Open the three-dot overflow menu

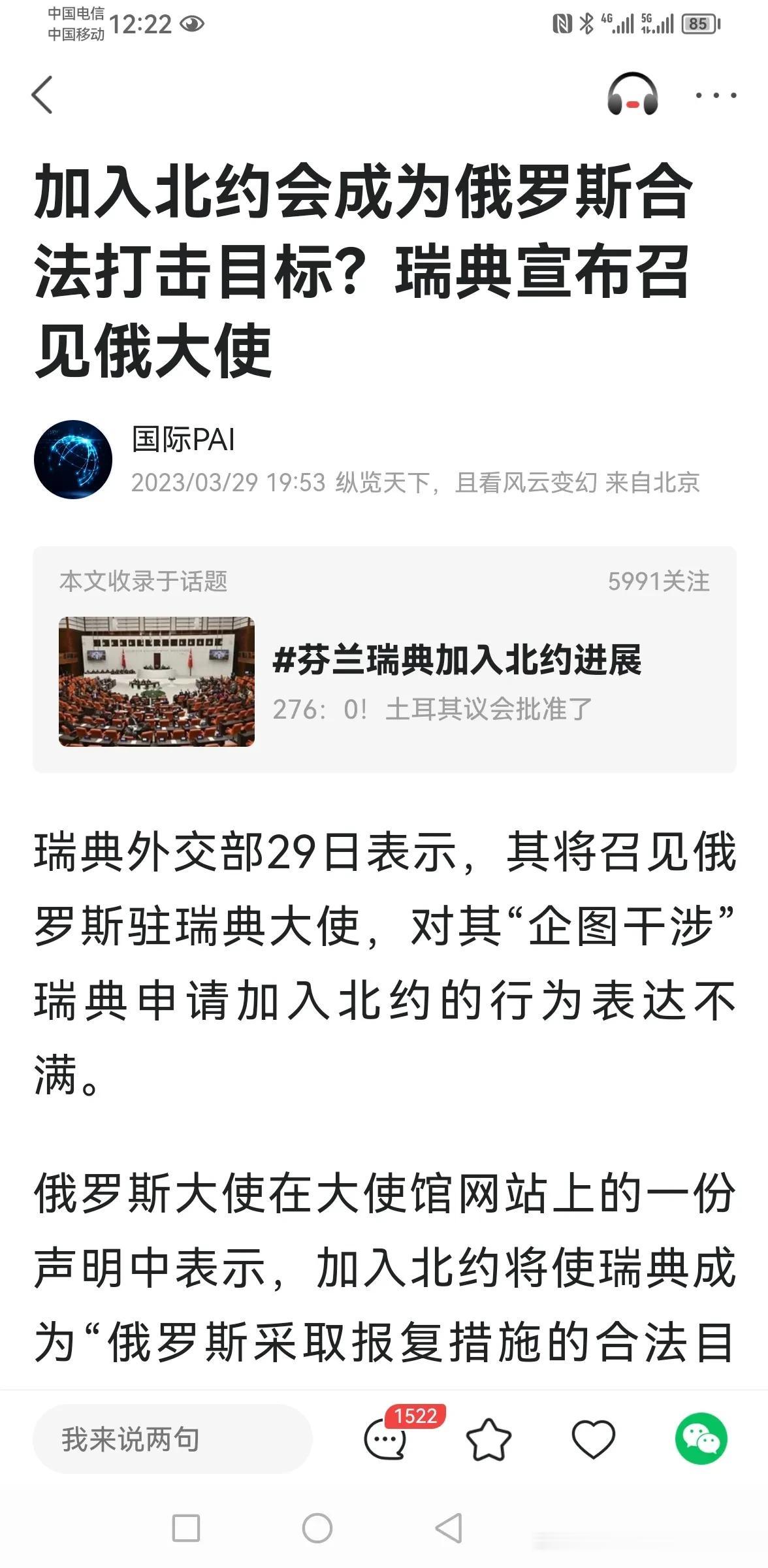tap(716, 95)
